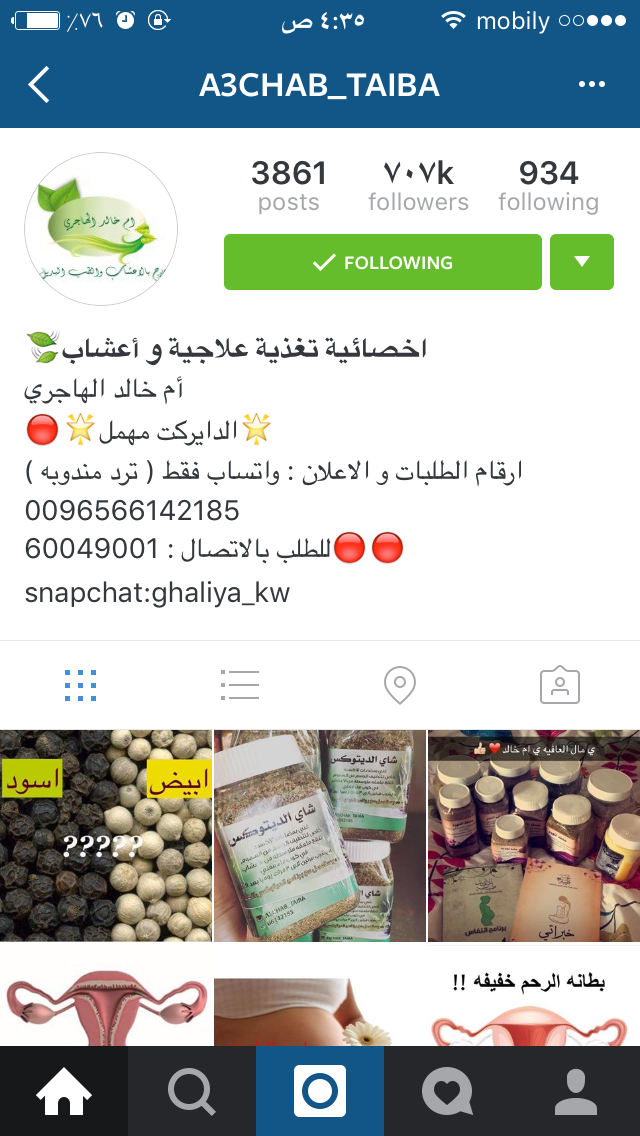Tap the green Following button
This screenshot has width=640, height=1136.
click(x=382, y=262)
